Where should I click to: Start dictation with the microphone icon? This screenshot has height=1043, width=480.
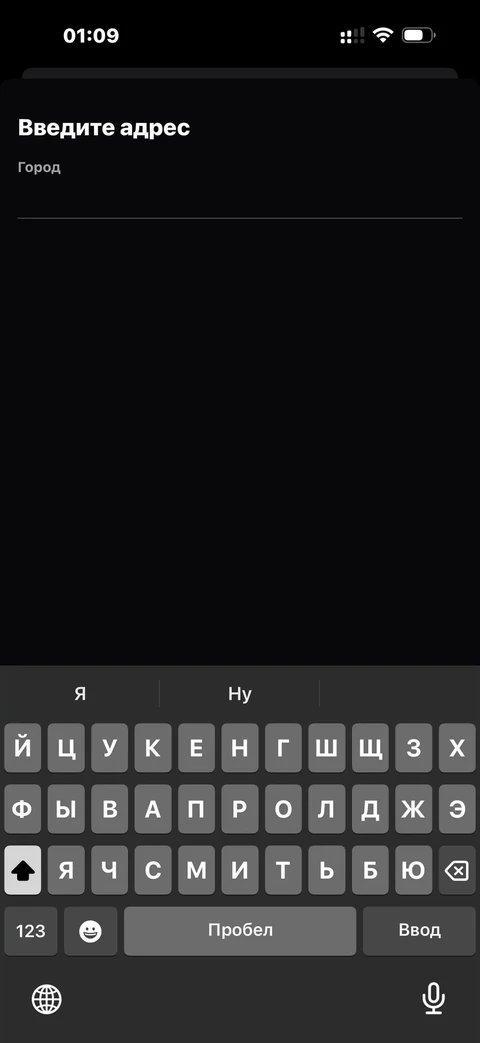(433, 999)
